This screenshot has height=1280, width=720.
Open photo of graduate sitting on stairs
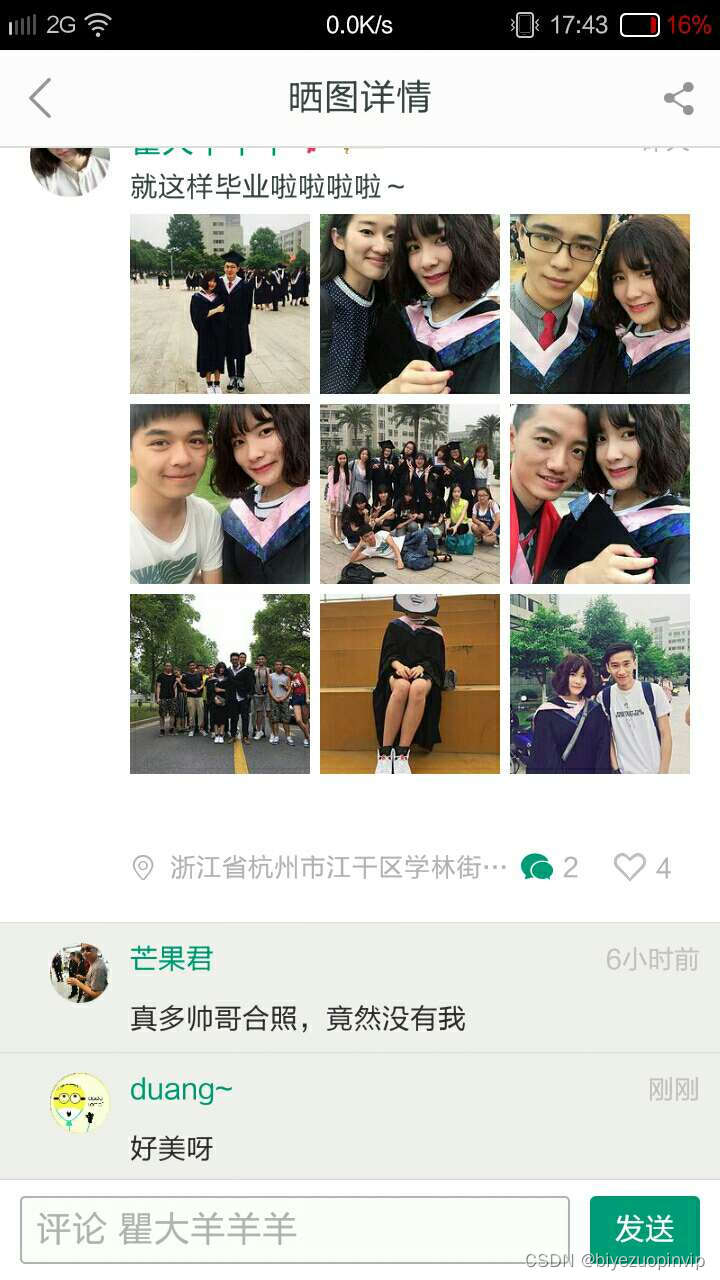(410, 684)
